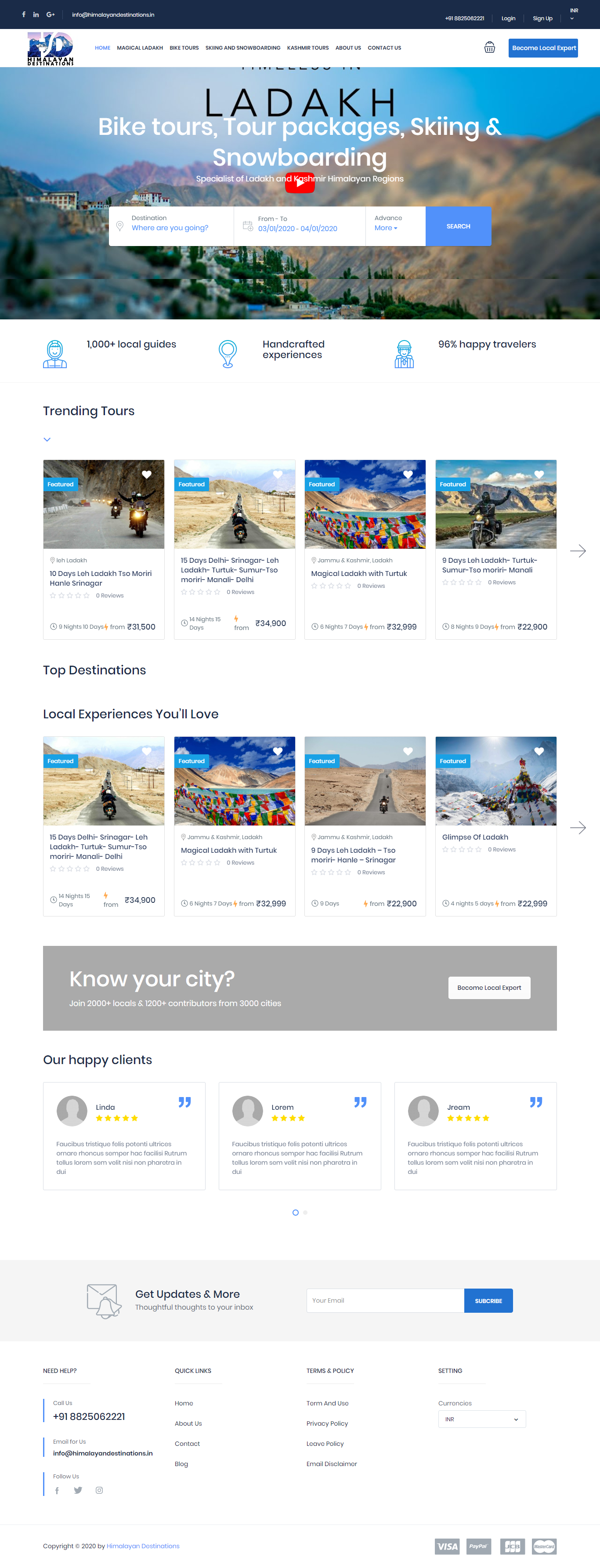The height and width of the screenshot is (1568, 600).
Task: Tap Become Local Expert in header
Action: (x=543, y=48)
